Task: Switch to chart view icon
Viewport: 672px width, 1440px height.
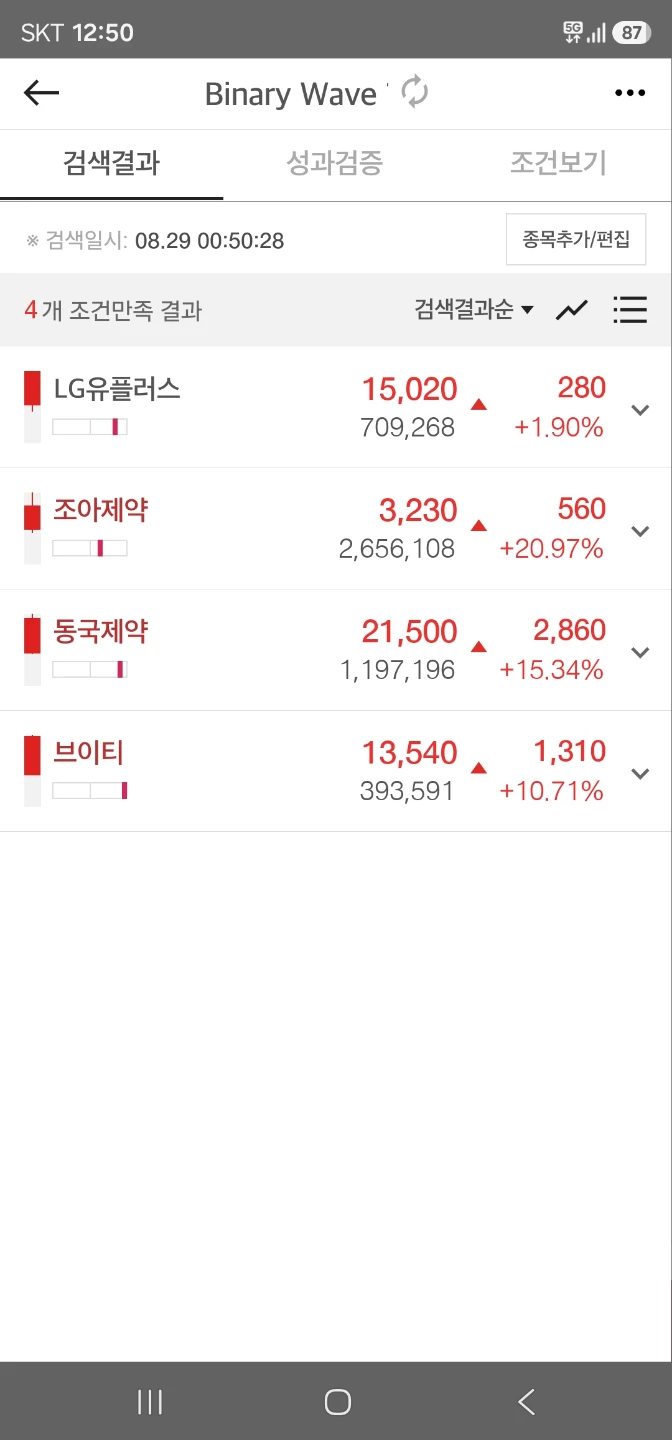Action: click(x=572, y=310)
